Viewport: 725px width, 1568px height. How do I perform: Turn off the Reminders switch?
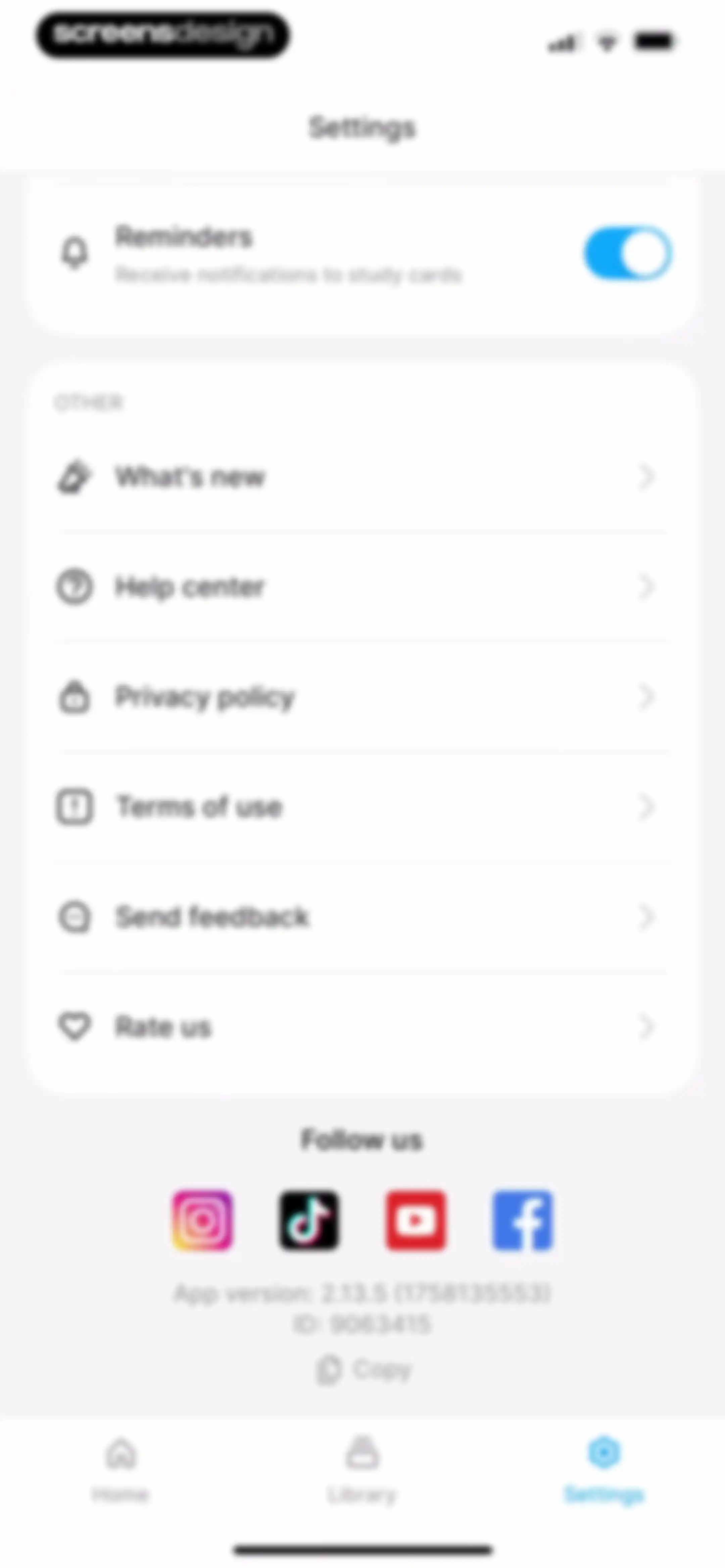point(628,252)
